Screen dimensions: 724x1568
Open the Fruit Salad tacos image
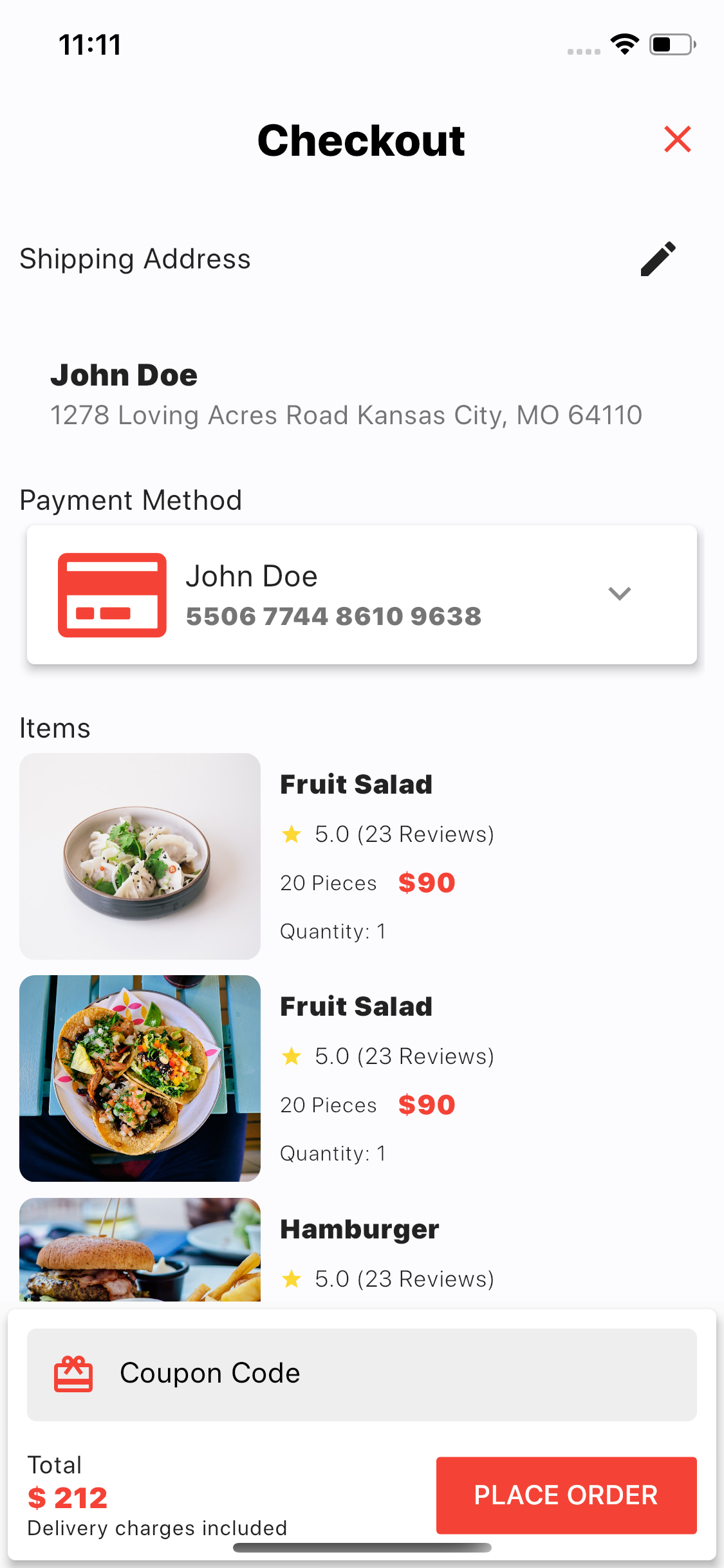point(140,1078)
